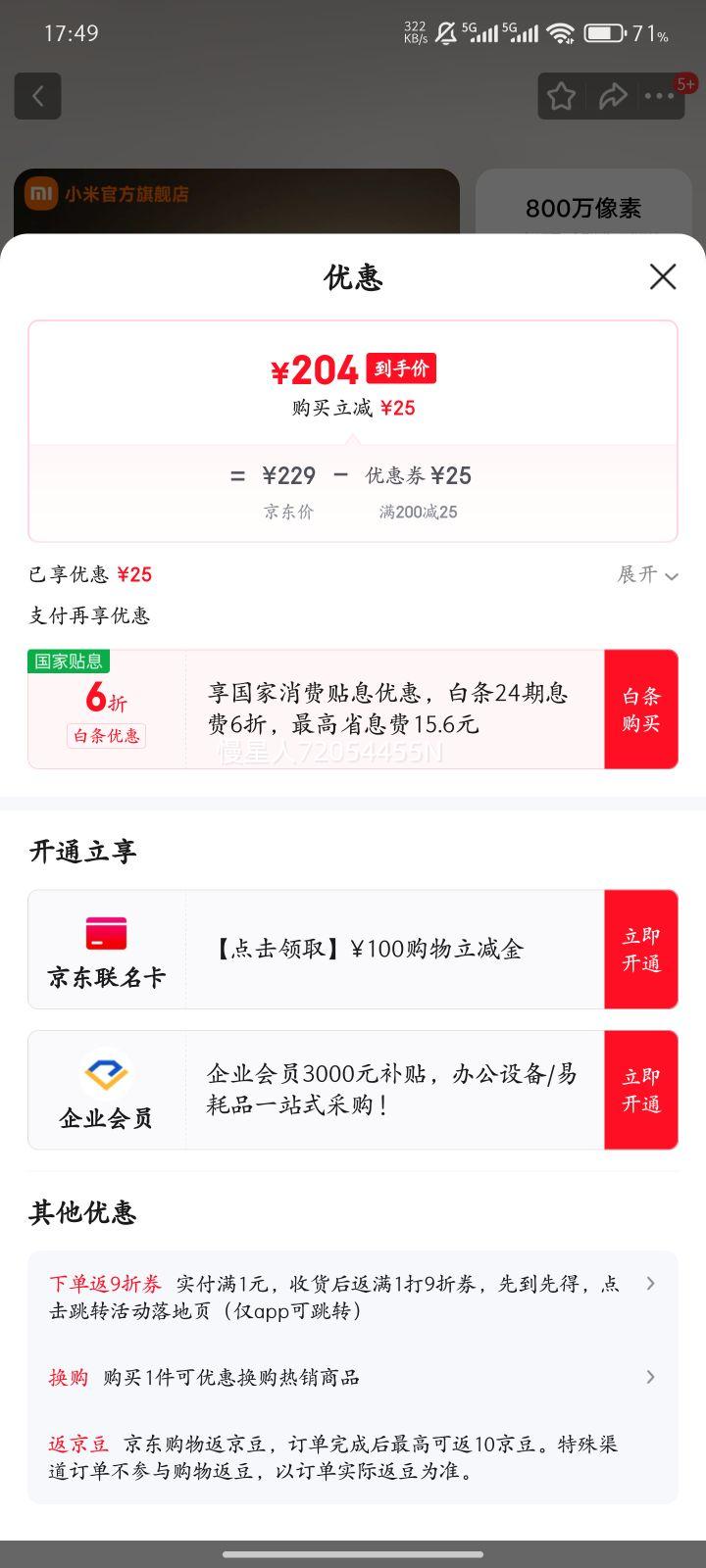706x1568 pixels.
Task: Activate 企业会员 via 立即开通 button
Action: click(640, 1089)
